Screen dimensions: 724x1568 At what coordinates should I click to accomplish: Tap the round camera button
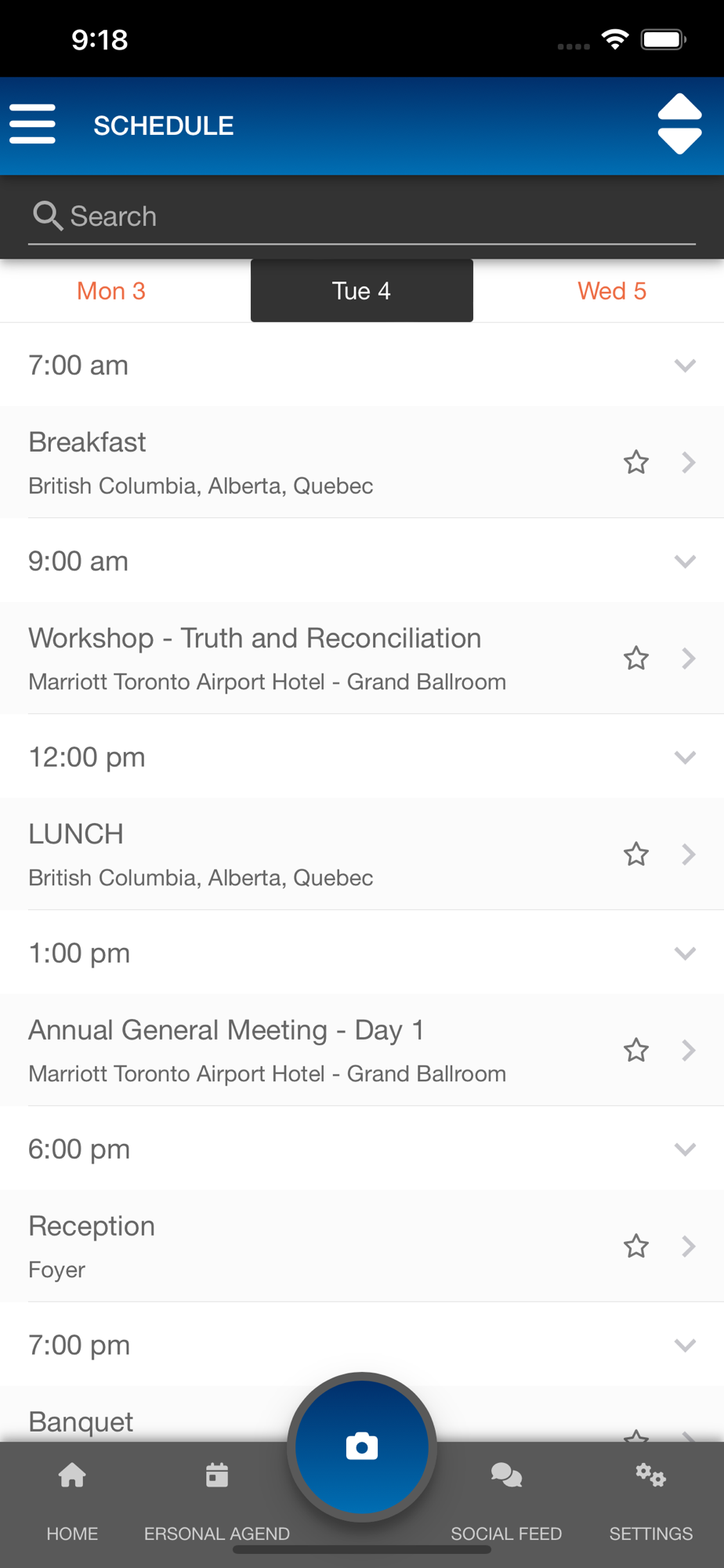362,1447
